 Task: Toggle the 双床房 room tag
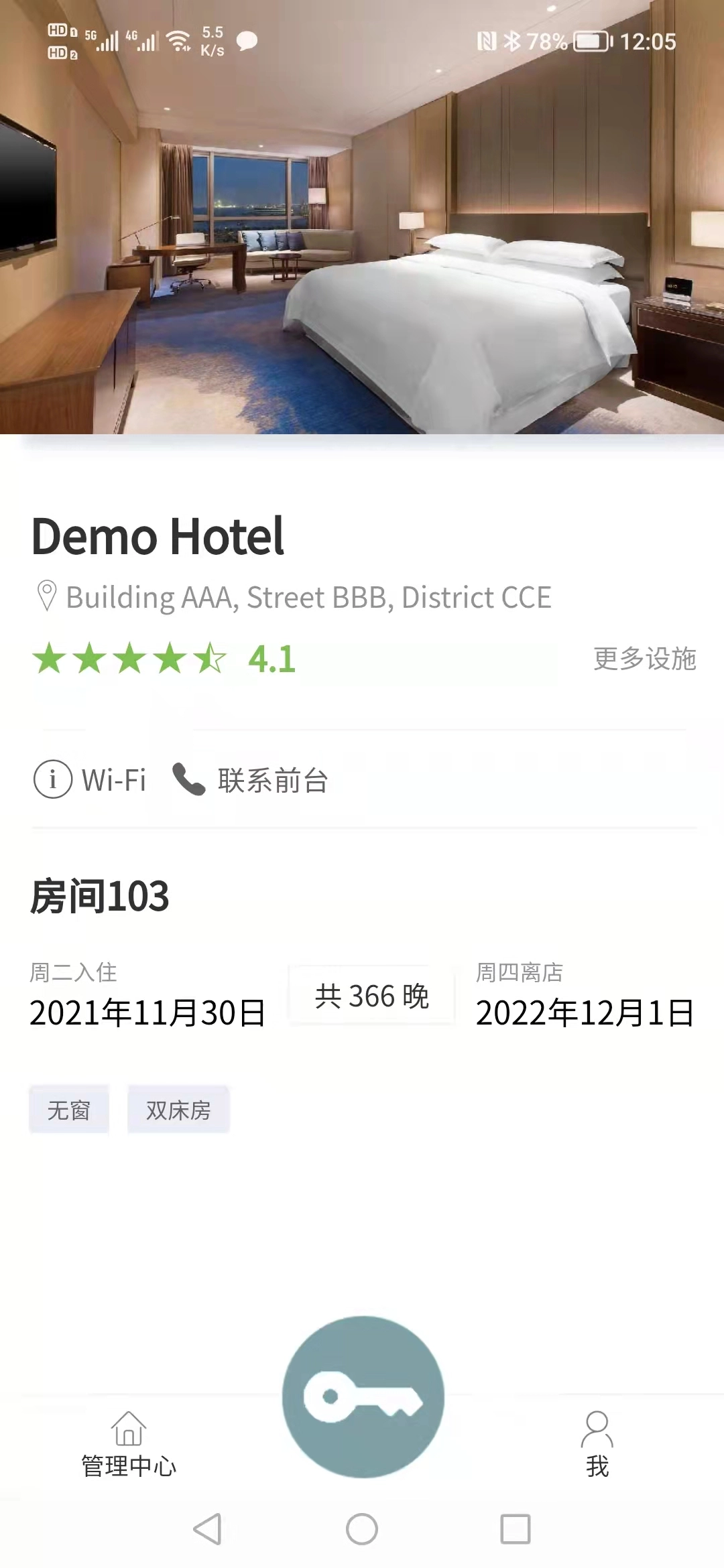pos(178,1110)
